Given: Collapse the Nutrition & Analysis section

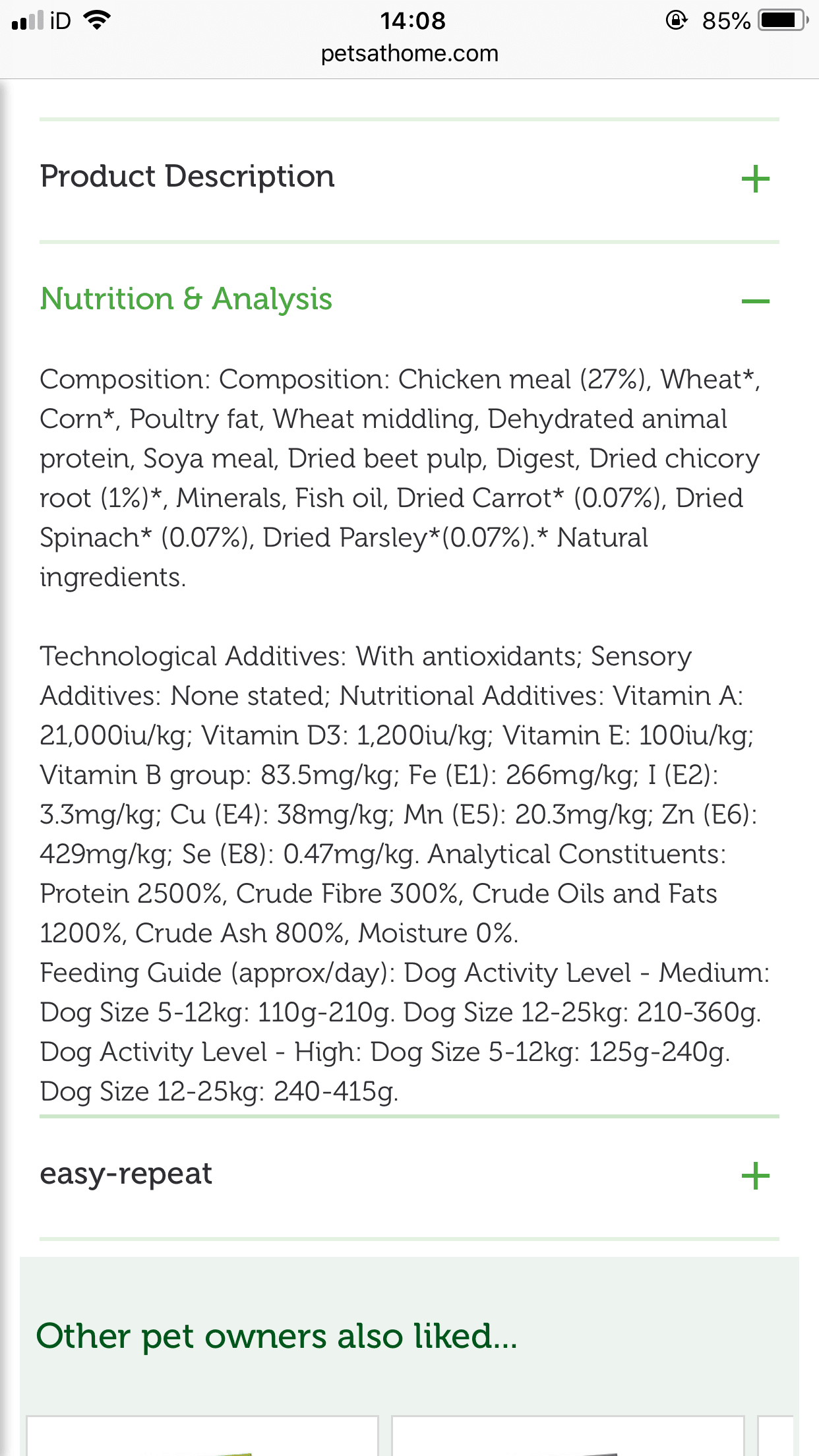Looking at the screenshot, I should [755, 301].
